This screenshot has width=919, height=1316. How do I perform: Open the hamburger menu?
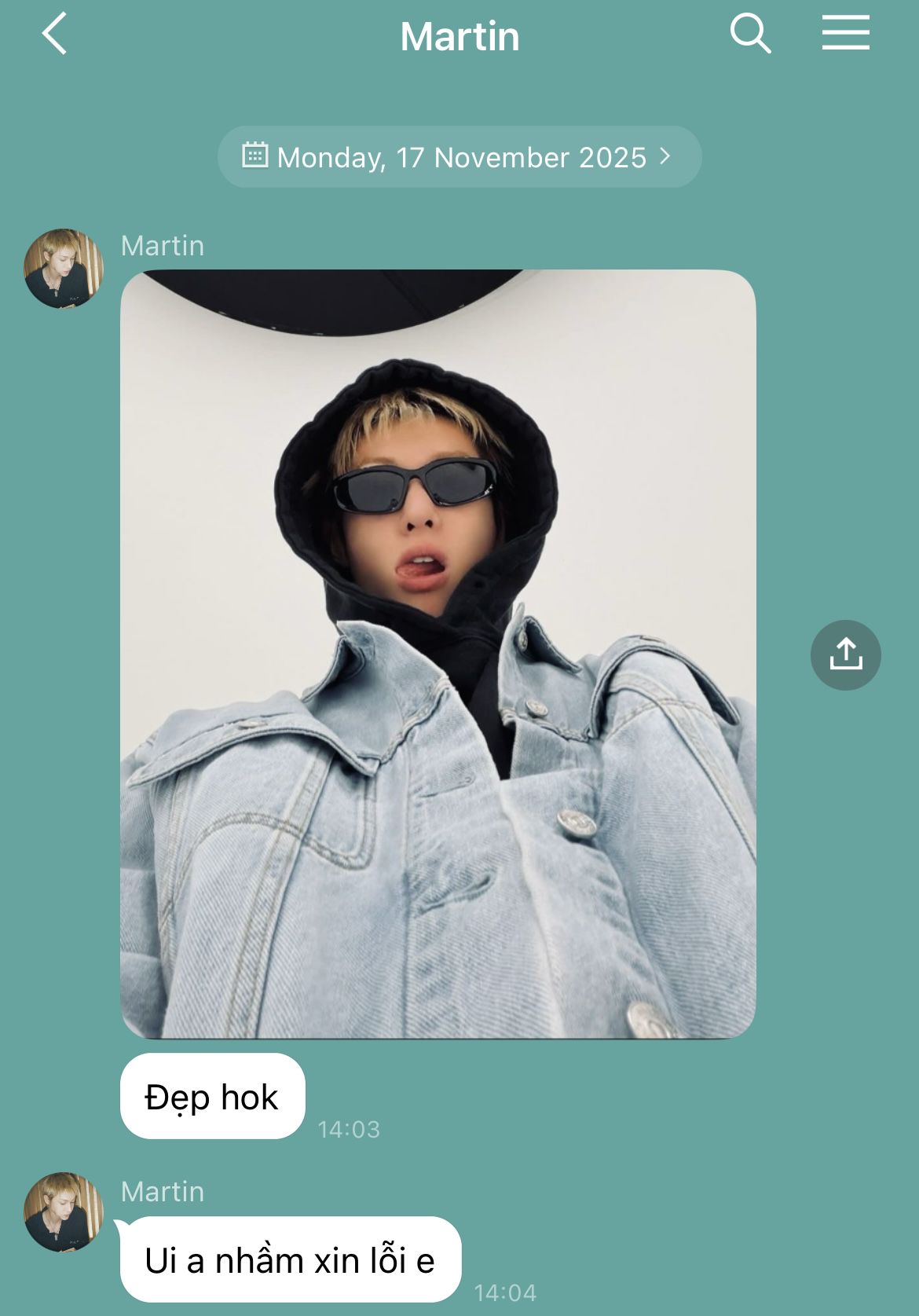[845, 34]
